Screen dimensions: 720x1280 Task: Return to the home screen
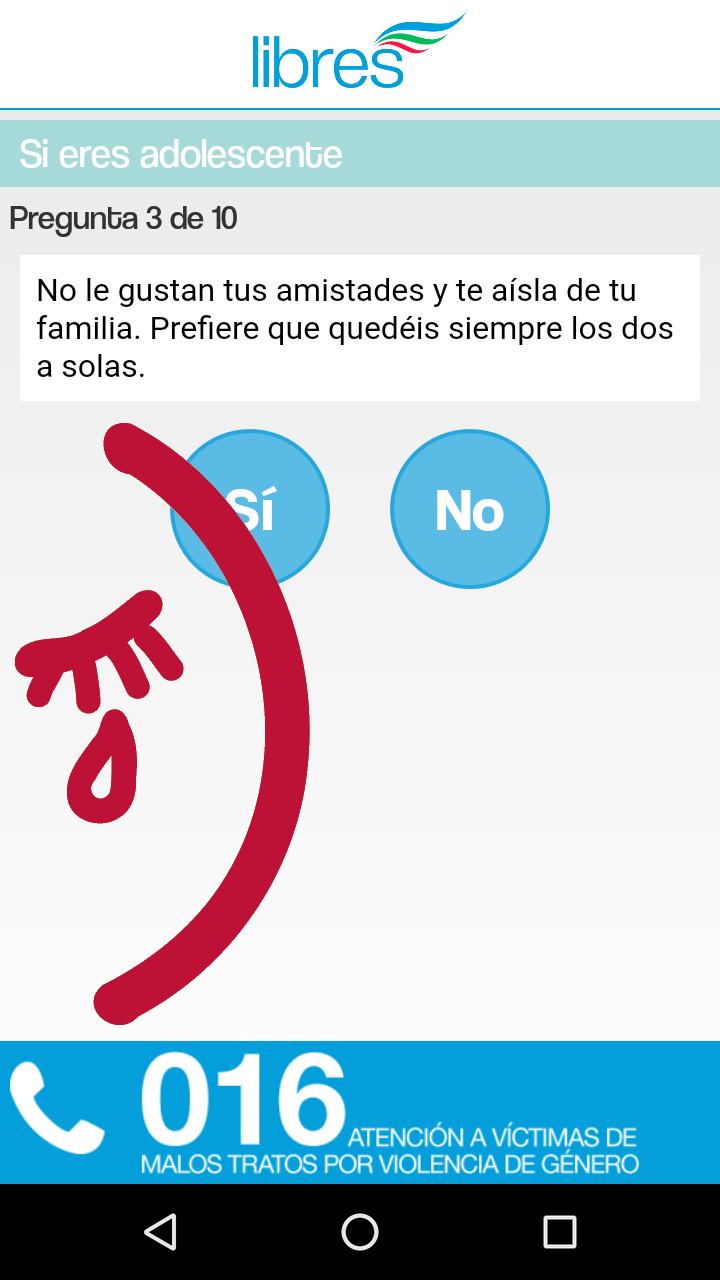click(360, 1232)
